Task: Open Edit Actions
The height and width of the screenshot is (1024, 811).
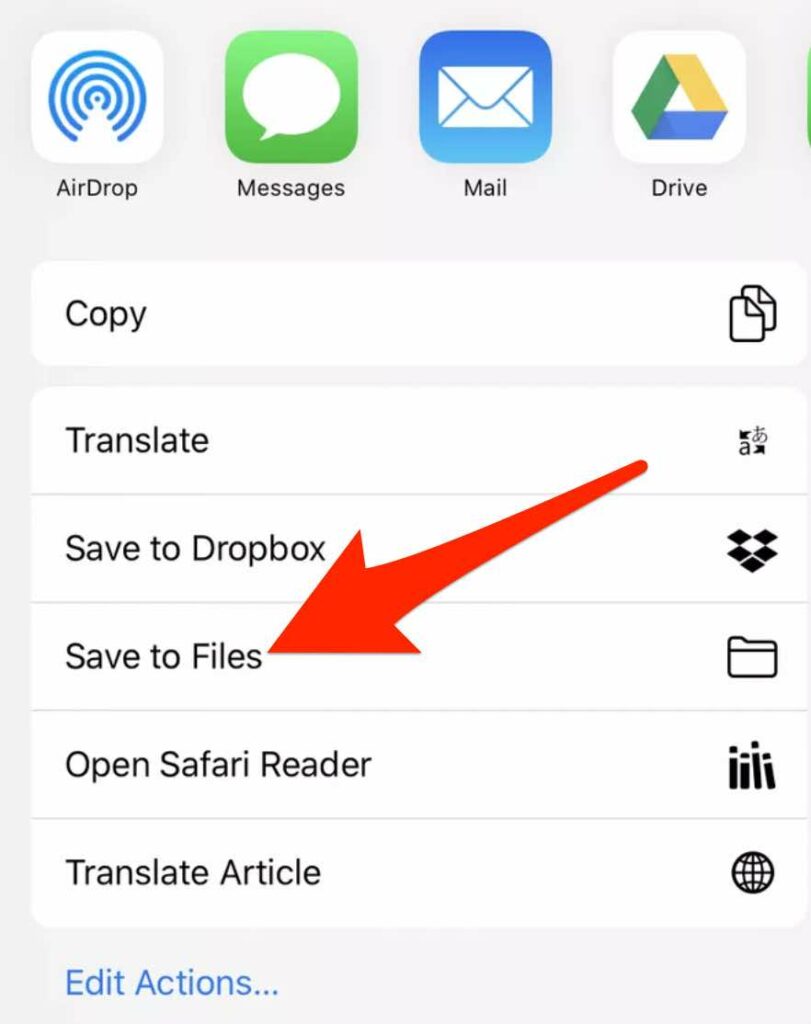Action: click(x=171, y=983)
